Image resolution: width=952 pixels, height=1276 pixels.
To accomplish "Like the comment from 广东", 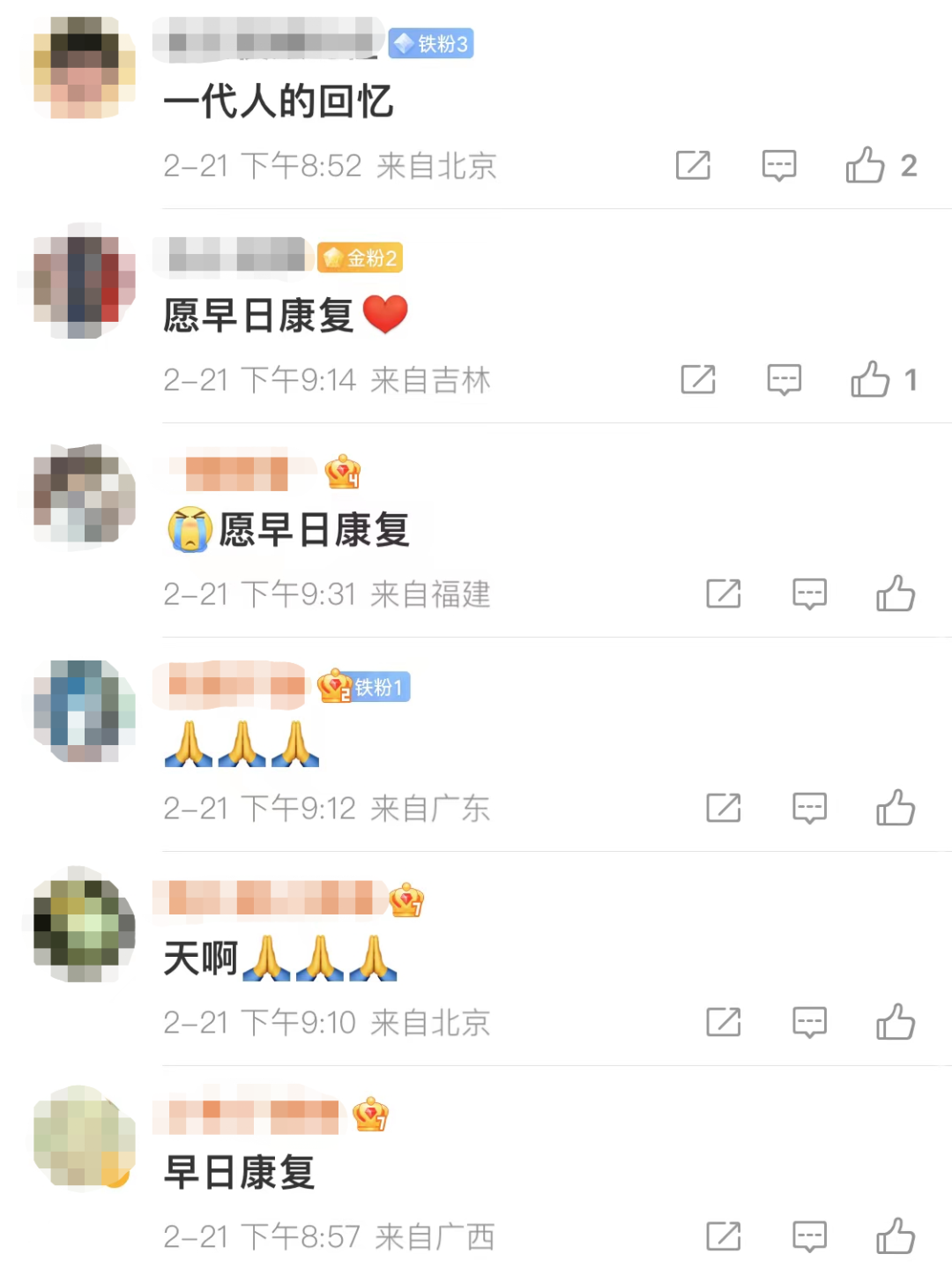I will (x=896, y=808).
